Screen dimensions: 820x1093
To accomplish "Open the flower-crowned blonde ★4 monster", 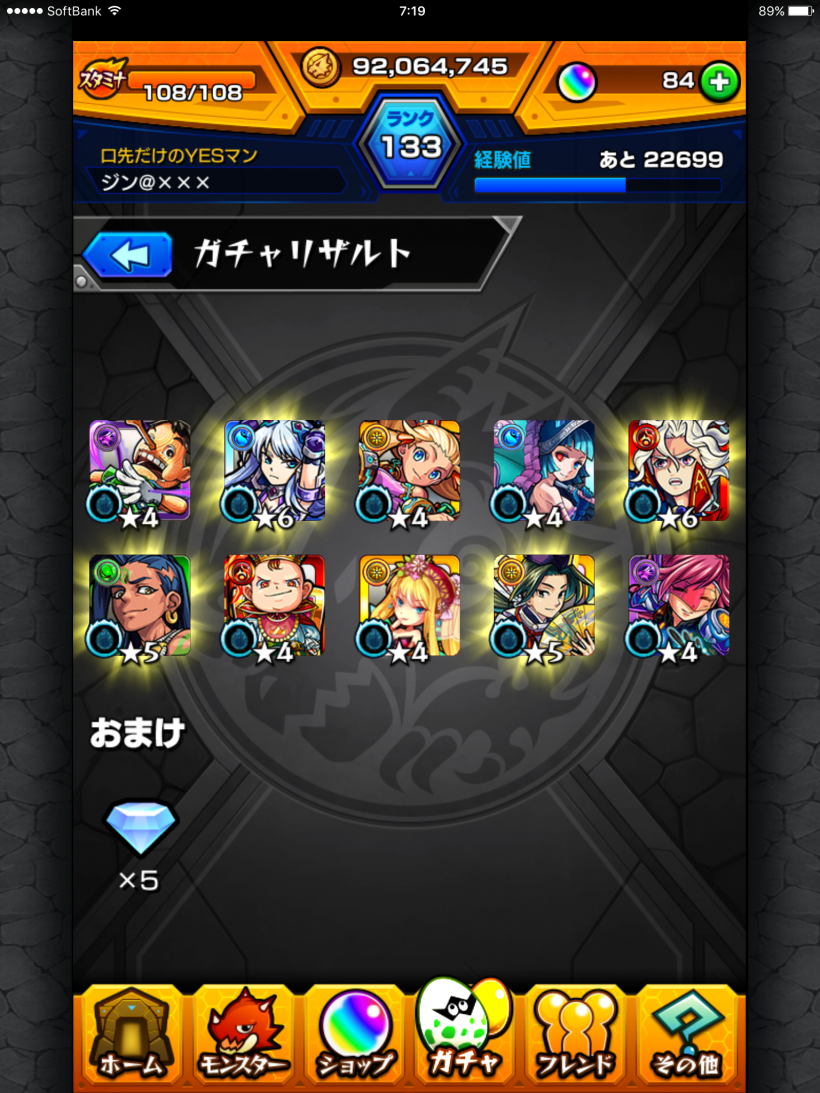I will [x=410, y=605].
